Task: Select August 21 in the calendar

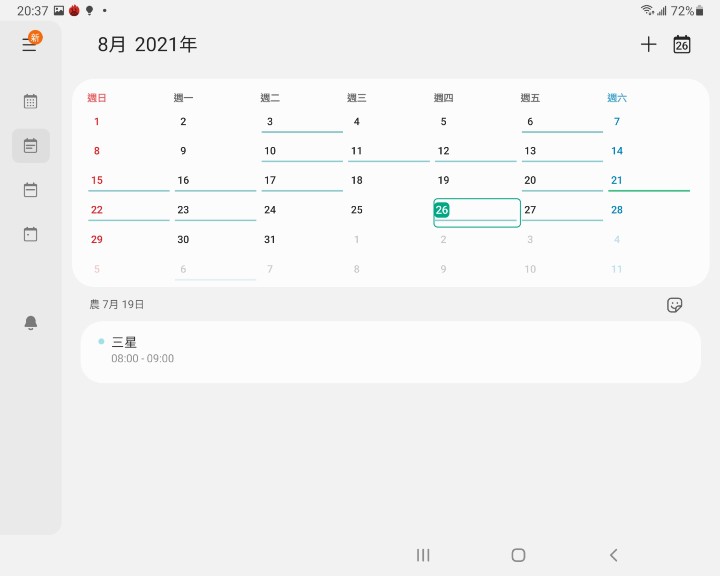Action: pos(647,181)
